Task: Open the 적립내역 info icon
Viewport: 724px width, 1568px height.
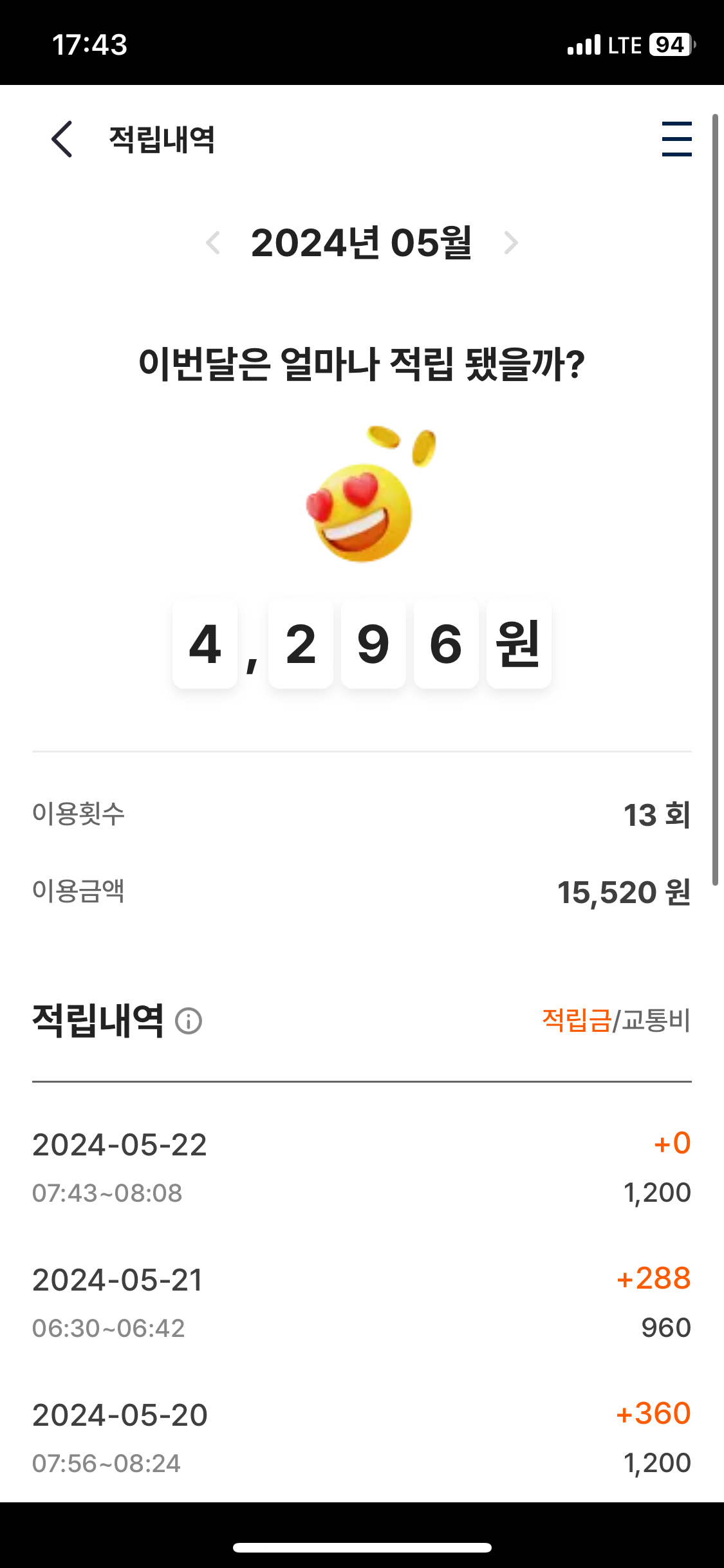Action: click(x=189, y=1022)
